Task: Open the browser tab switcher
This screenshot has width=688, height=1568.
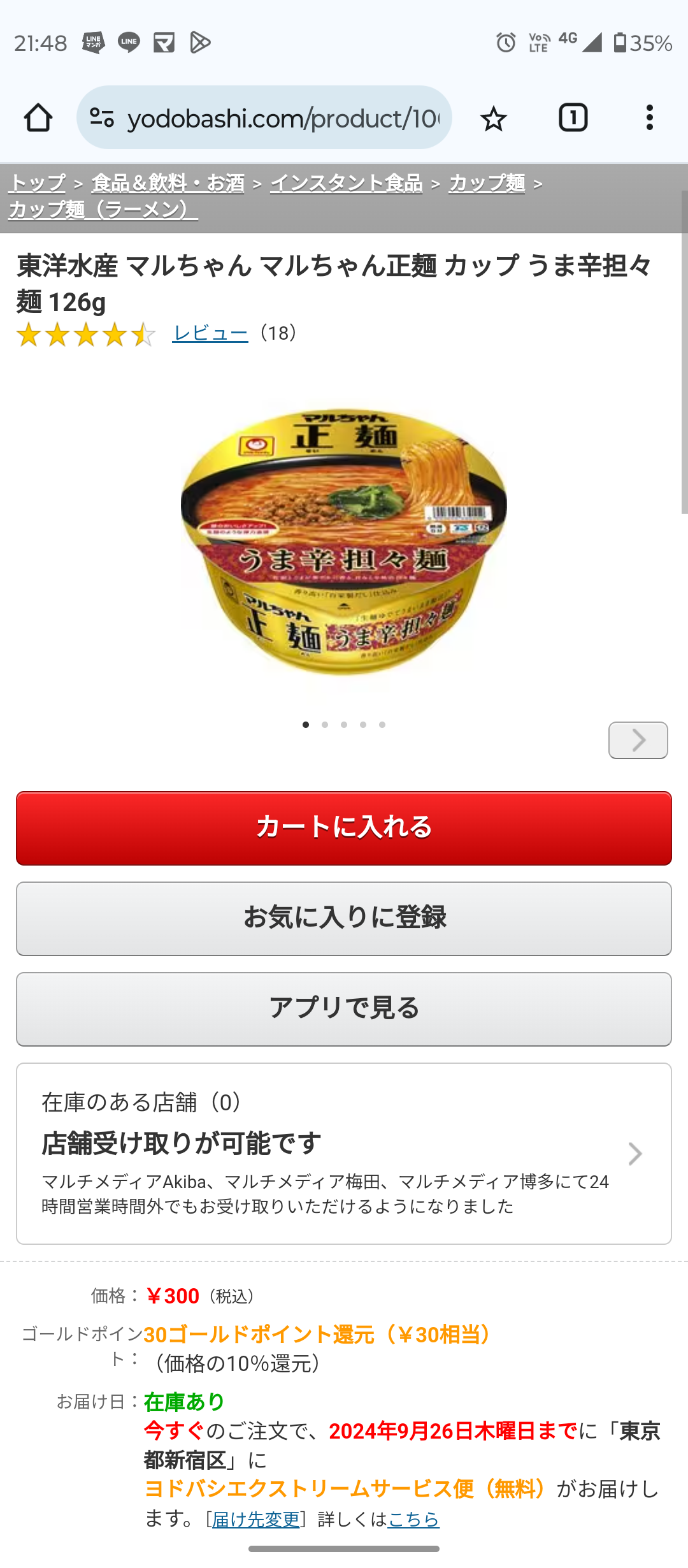Action: click(x=573, y=118)
